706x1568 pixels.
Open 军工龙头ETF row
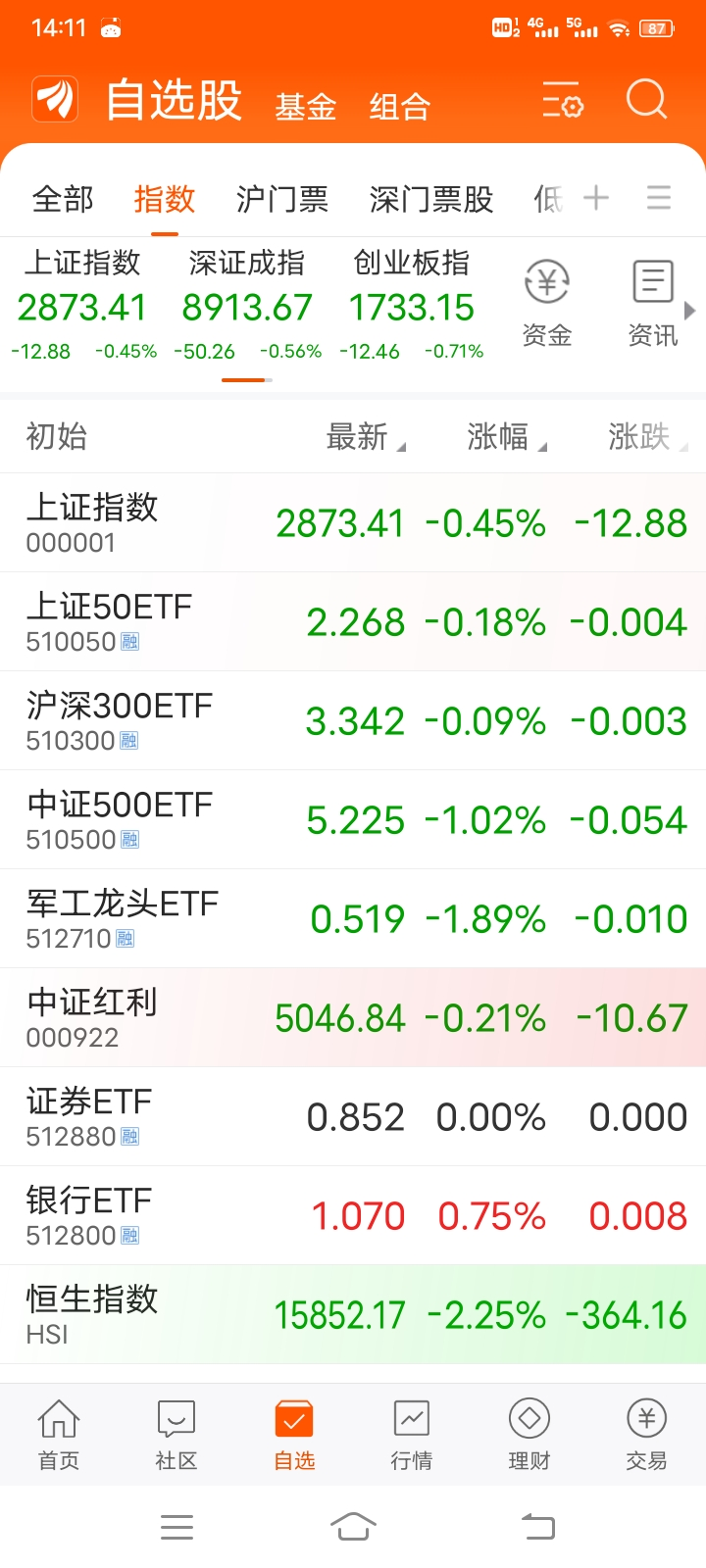point(353,919)
